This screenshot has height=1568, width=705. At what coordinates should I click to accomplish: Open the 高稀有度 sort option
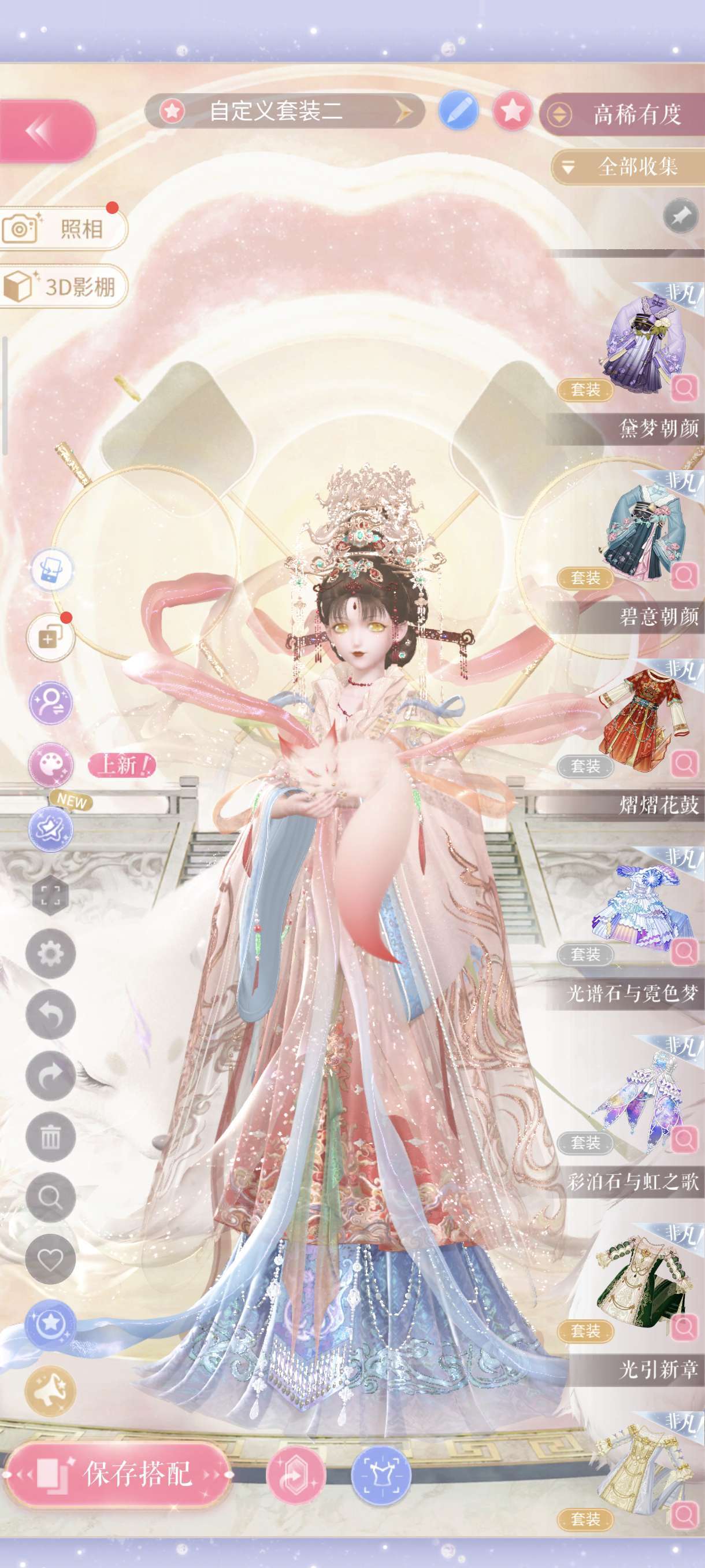click(x=623, y=114)
